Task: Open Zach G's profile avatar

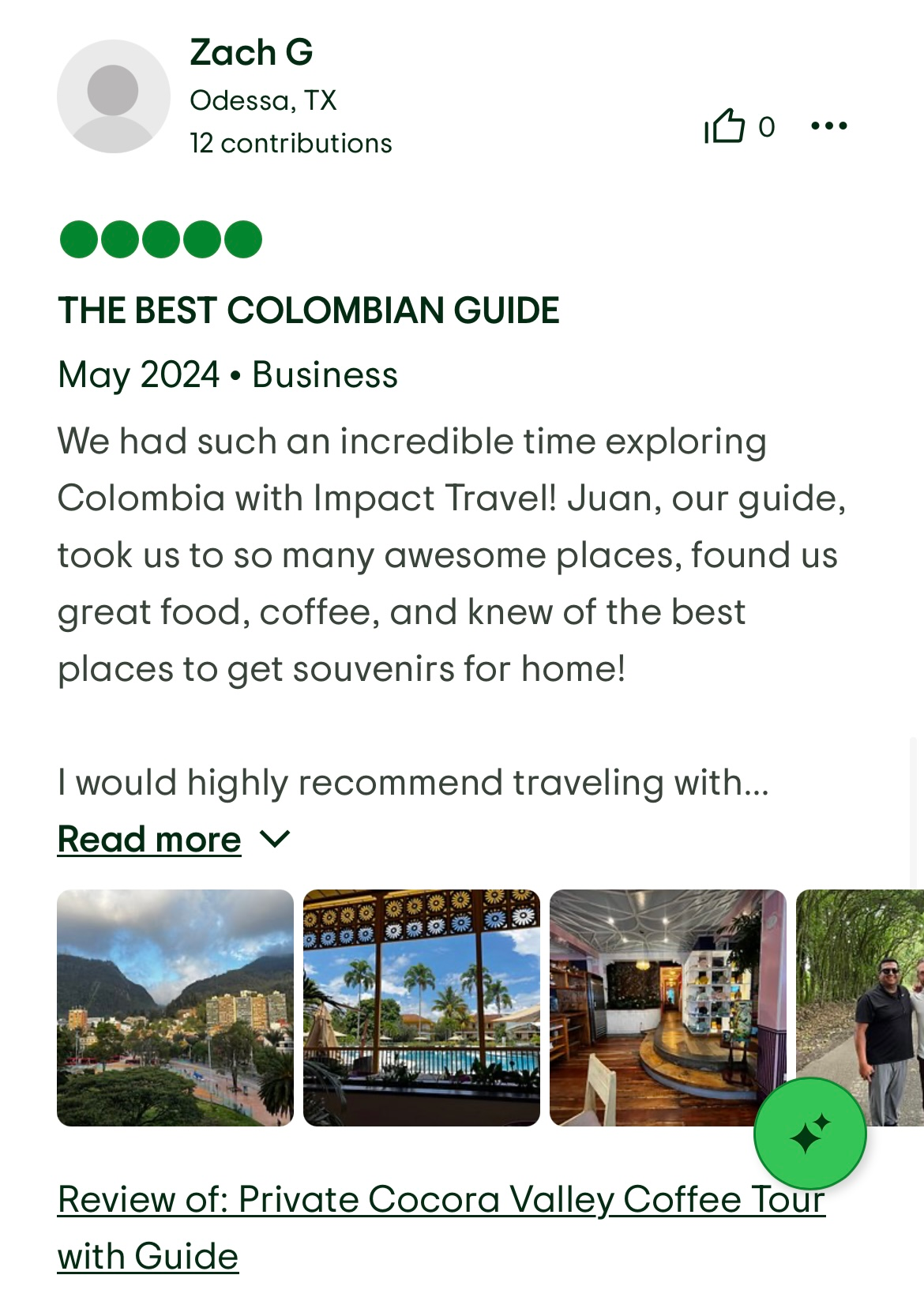Action: (113, 96)
